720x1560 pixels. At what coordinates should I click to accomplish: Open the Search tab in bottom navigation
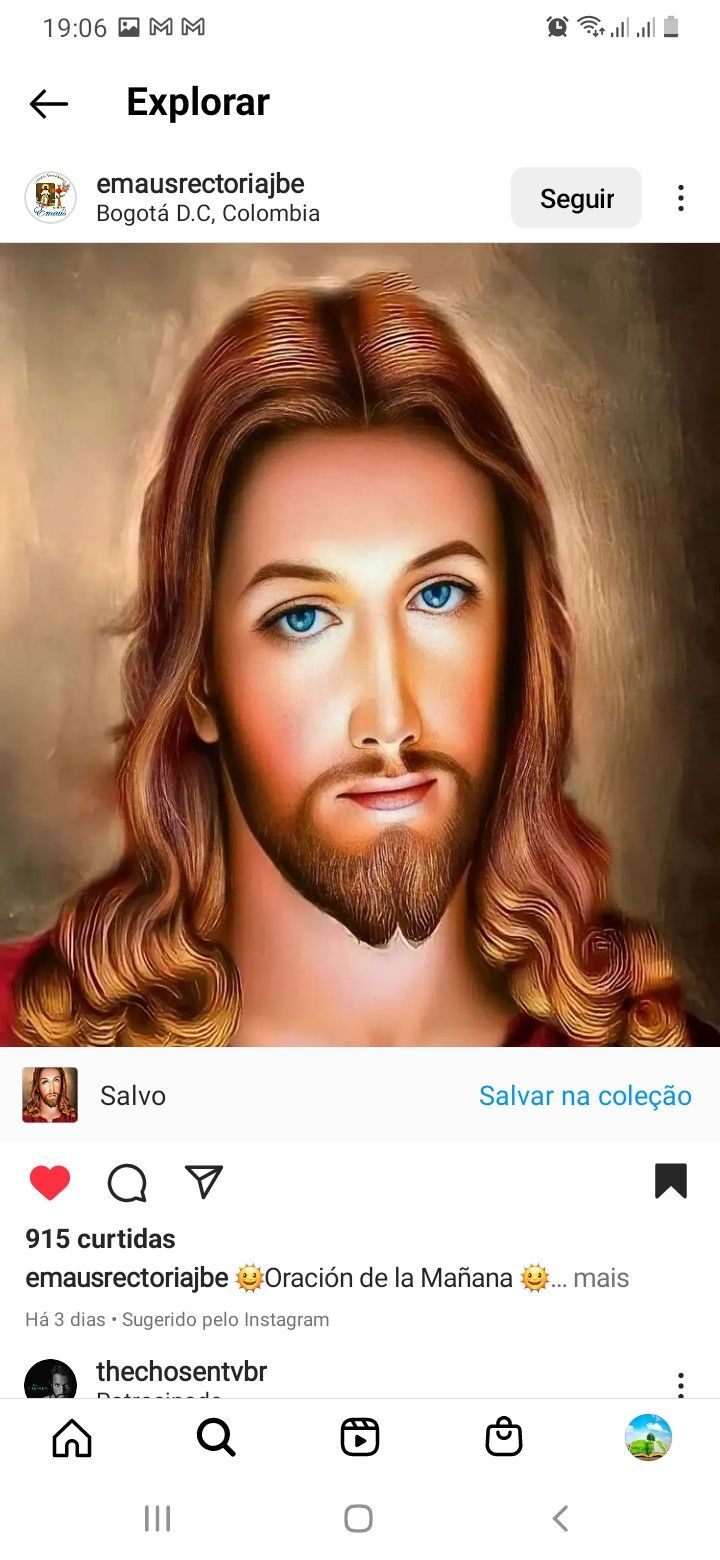(x=216, y=1438)
